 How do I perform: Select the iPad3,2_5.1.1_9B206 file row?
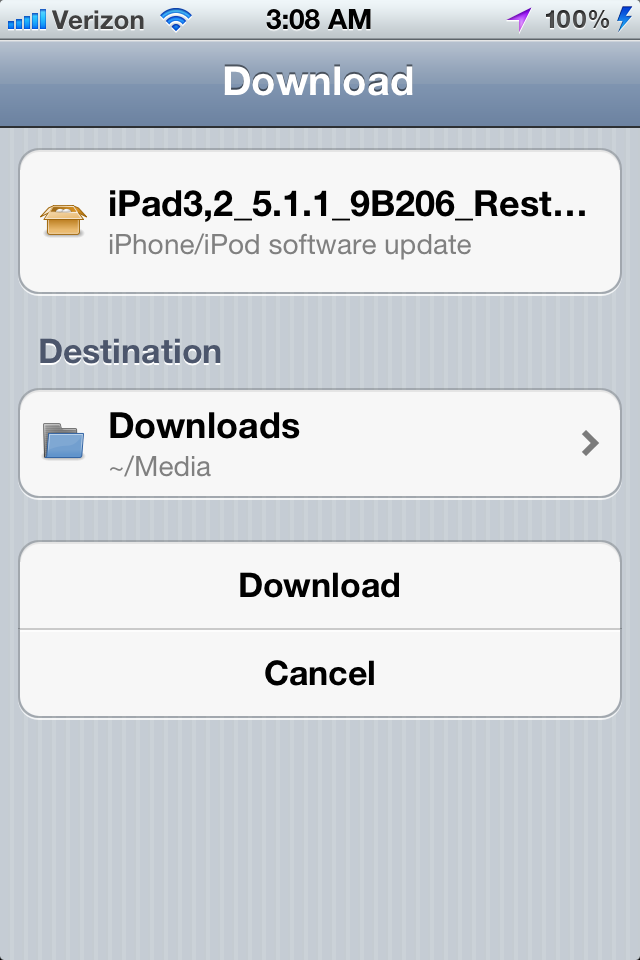tap(320, 222)
